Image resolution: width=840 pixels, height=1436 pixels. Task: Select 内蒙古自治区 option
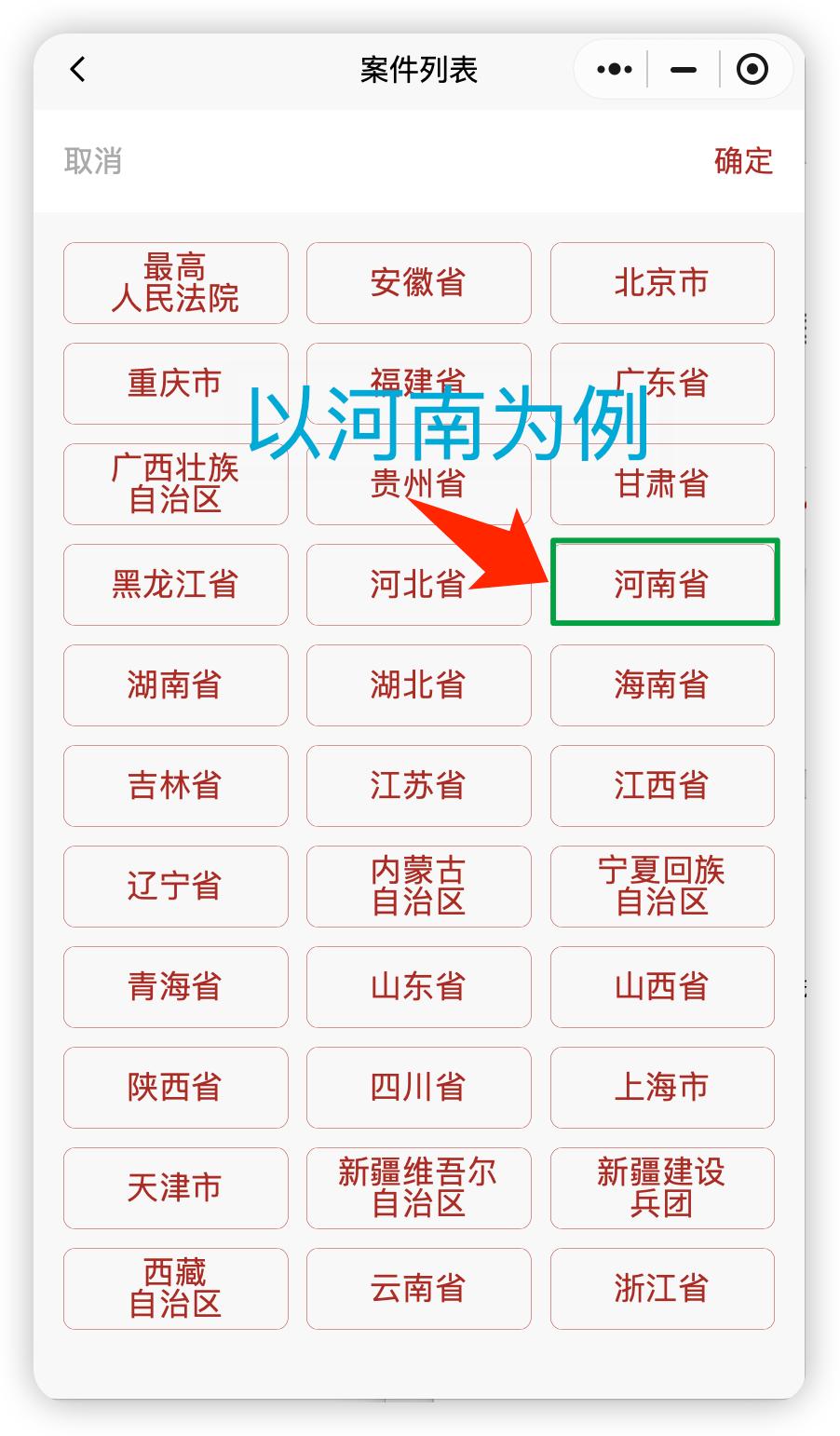coord(418,887)
